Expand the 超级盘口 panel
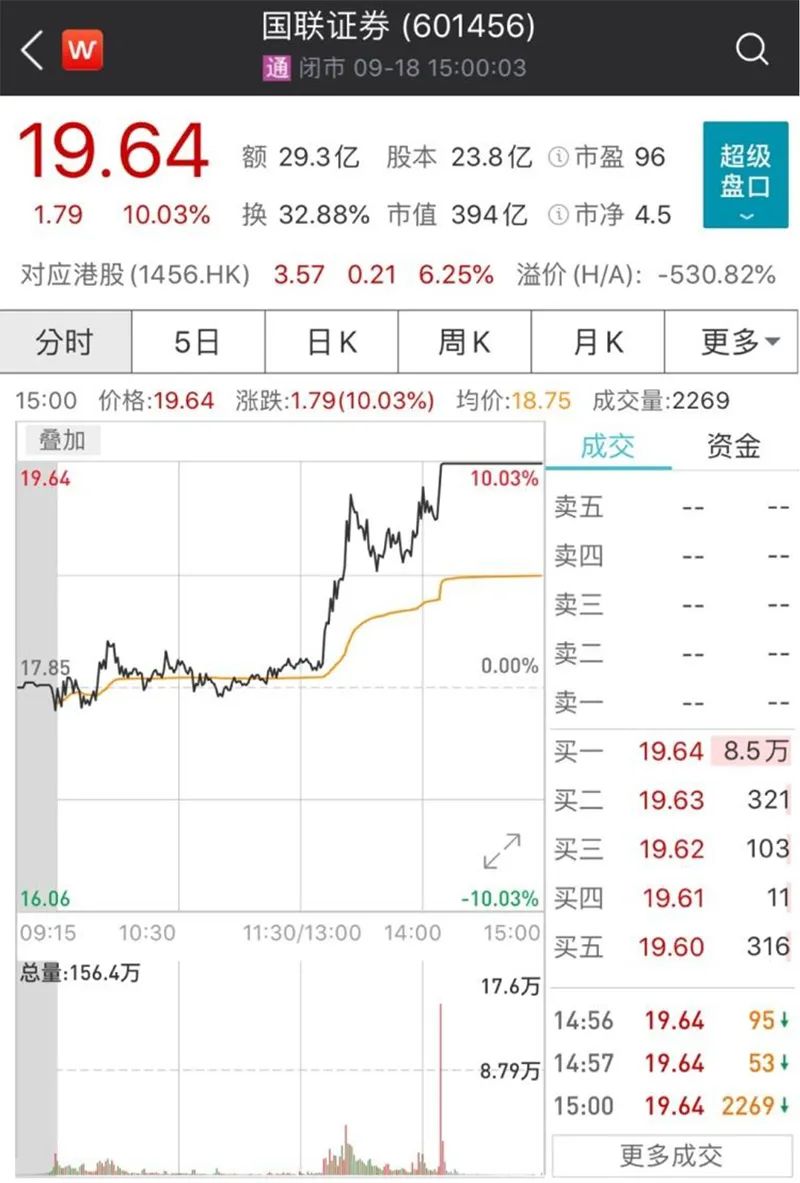Screen dimensions: 800x1183 [745, 175]
